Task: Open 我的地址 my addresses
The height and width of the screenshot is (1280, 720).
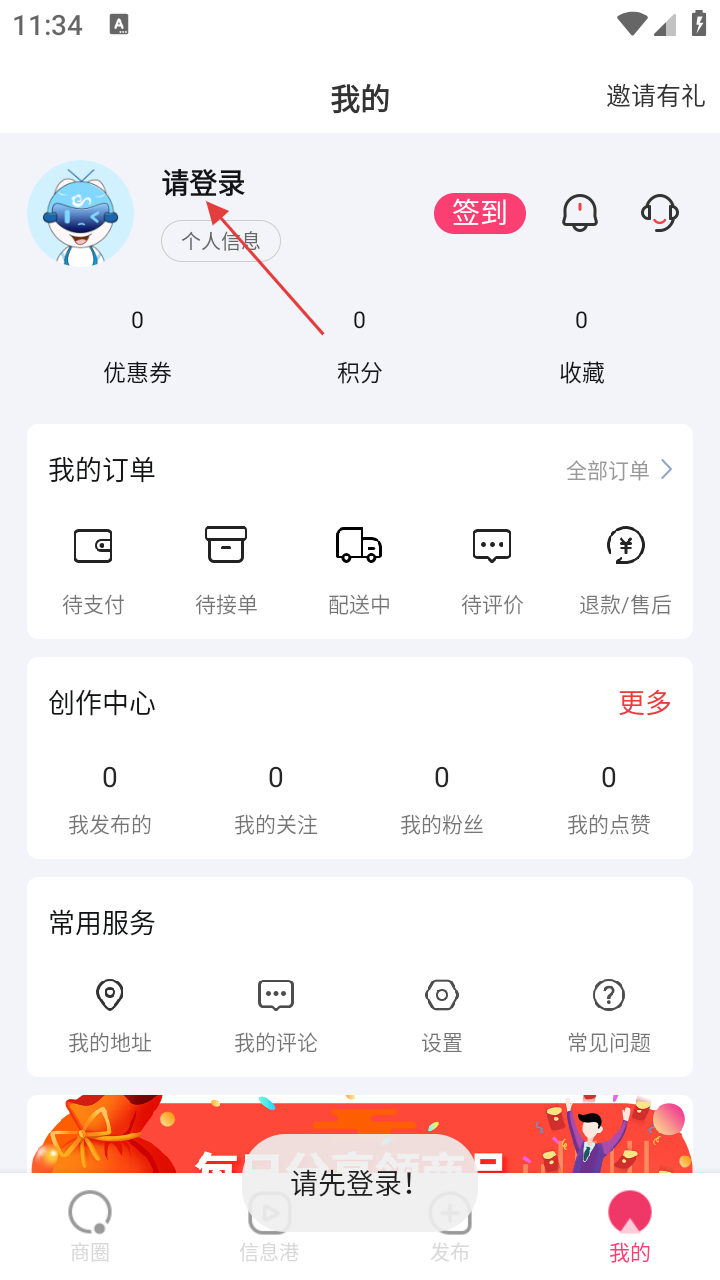Action: 110,1015
